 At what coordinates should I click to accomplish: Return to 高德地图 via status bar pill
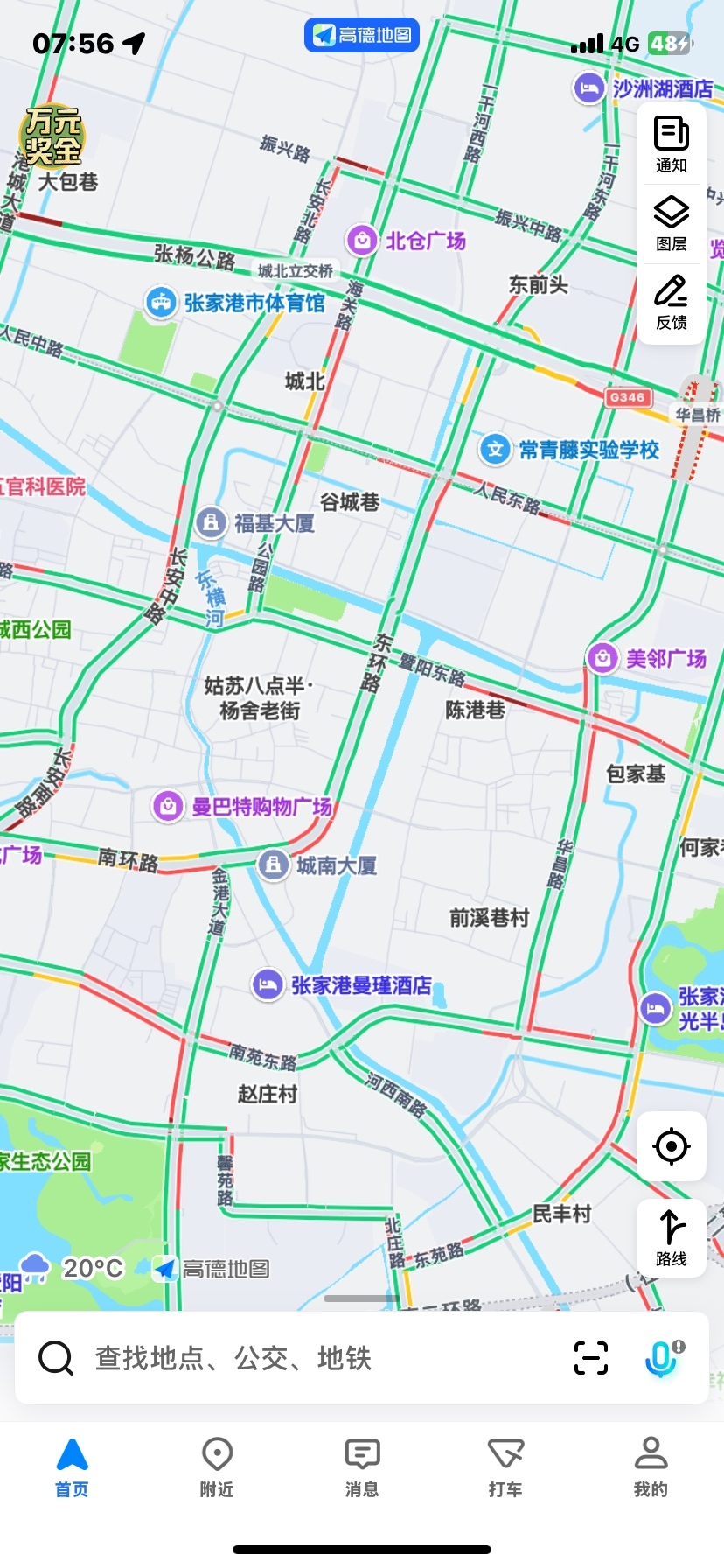(362, 35)
